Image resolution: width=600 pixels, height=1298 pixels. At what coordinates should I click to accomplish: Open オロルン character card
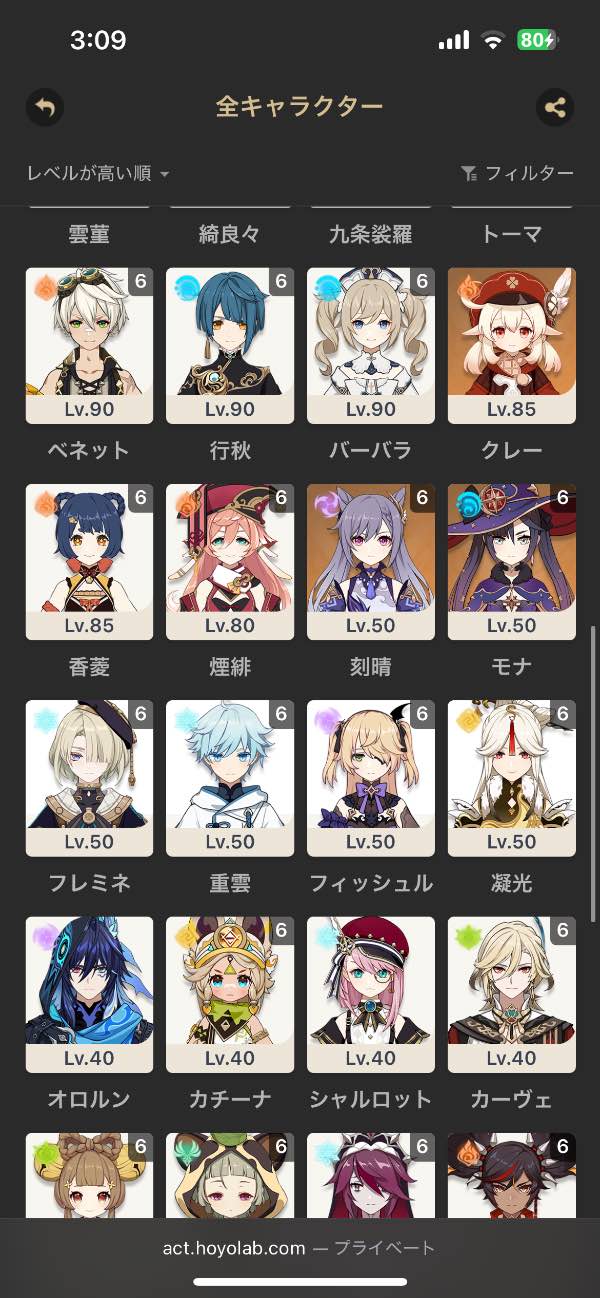[x=89, y=994]
